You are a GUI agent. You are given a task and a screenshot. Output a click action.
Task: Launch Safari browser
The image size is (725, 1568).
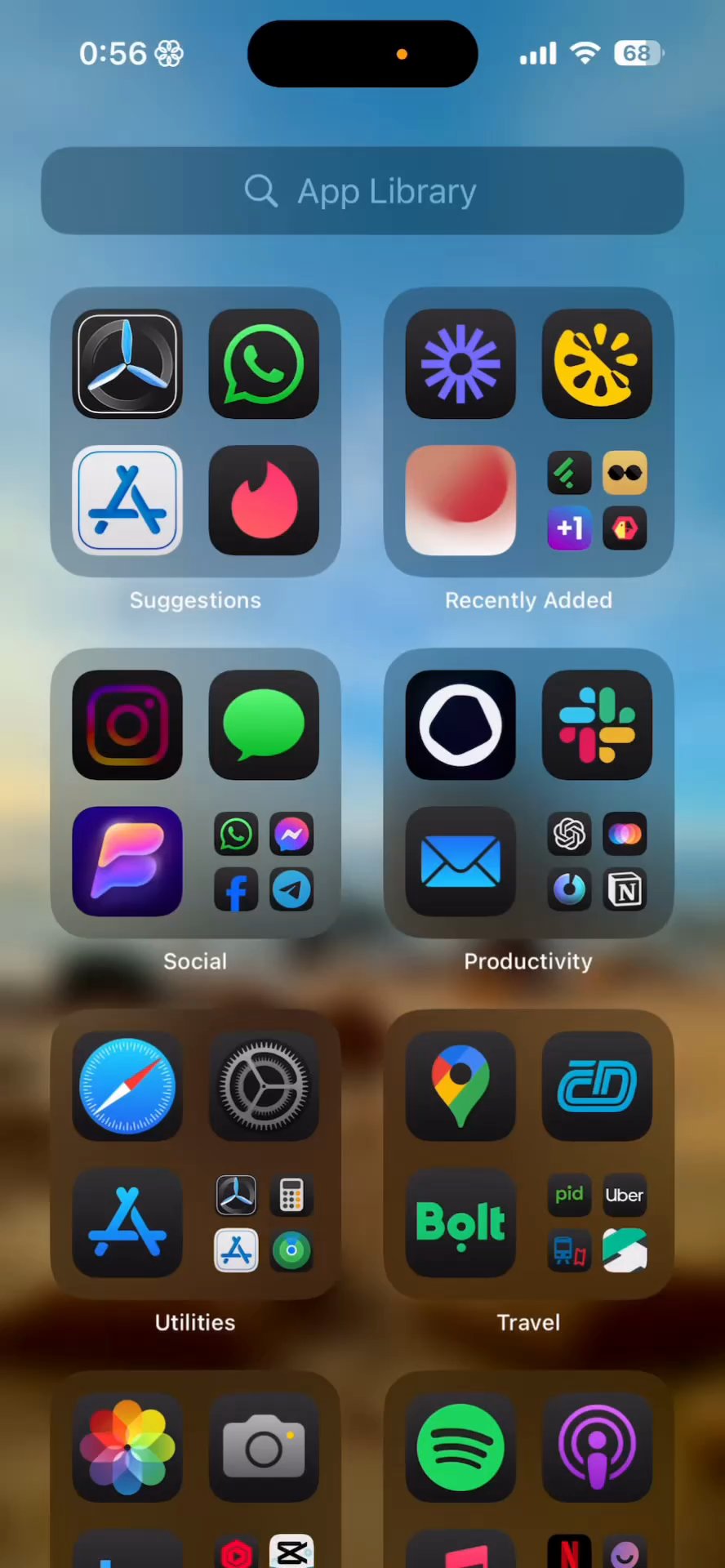pyautogui.click(x=127, y=1086)
